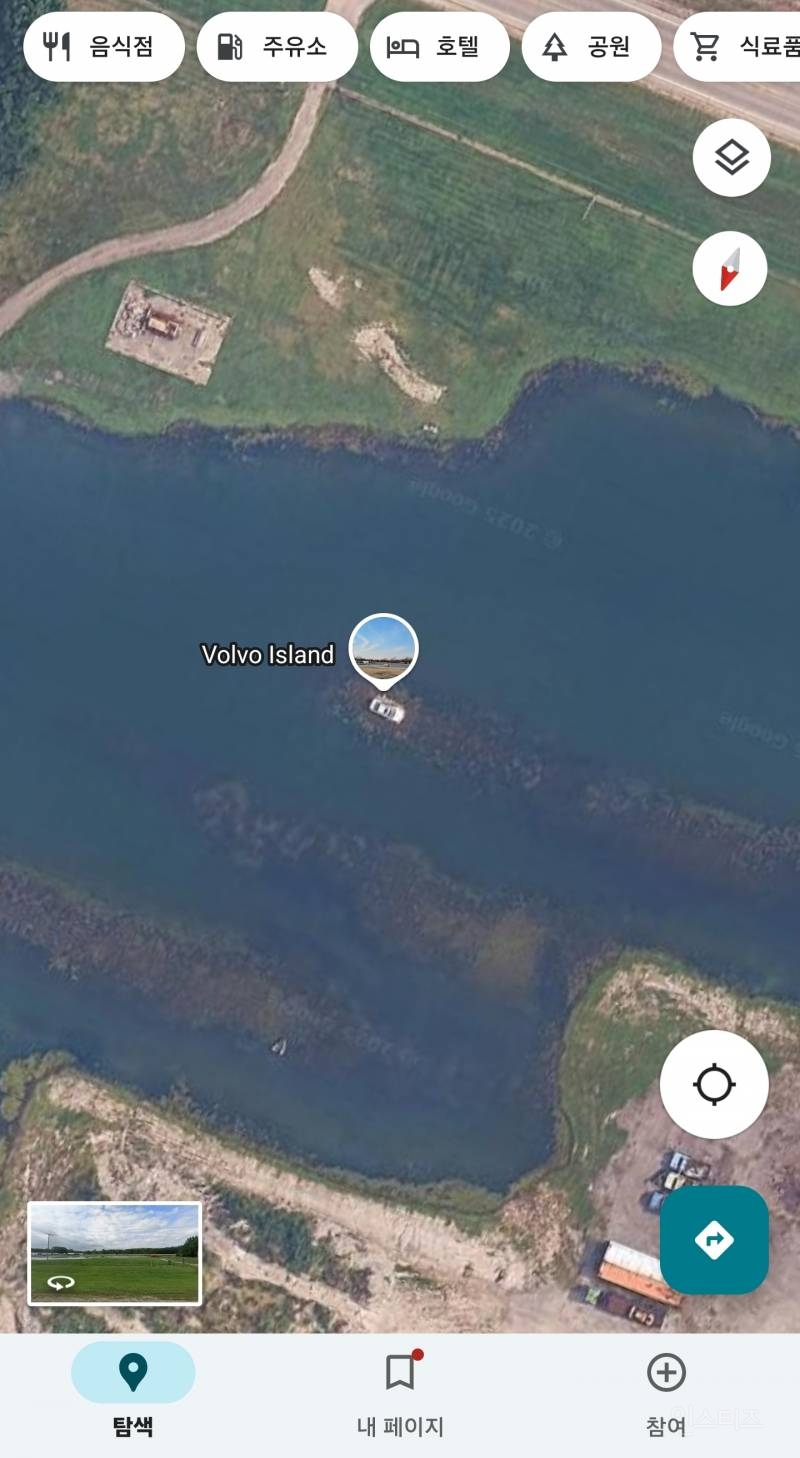Screen dimensions: 800x1458
Task: Filter map by 주유소 gas stations
Action: point(277,47)
